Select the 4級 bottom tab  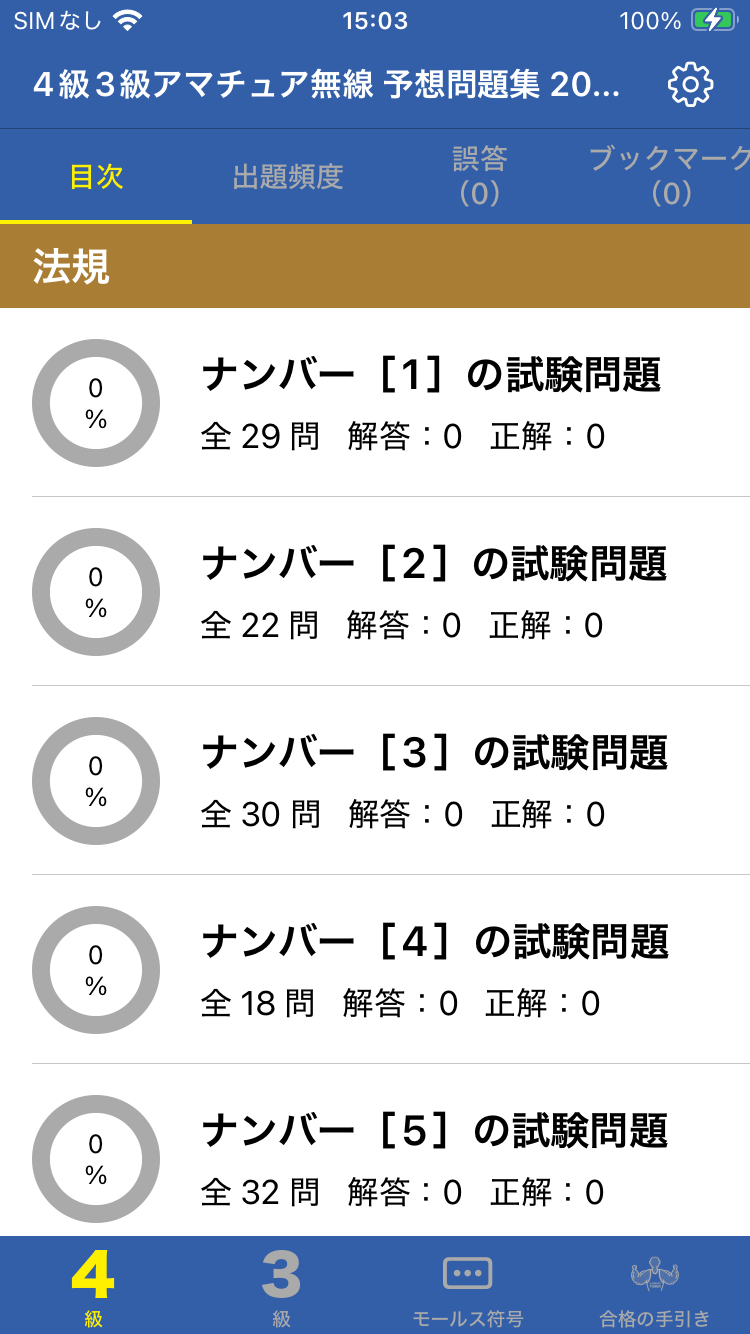[94, 1286]
